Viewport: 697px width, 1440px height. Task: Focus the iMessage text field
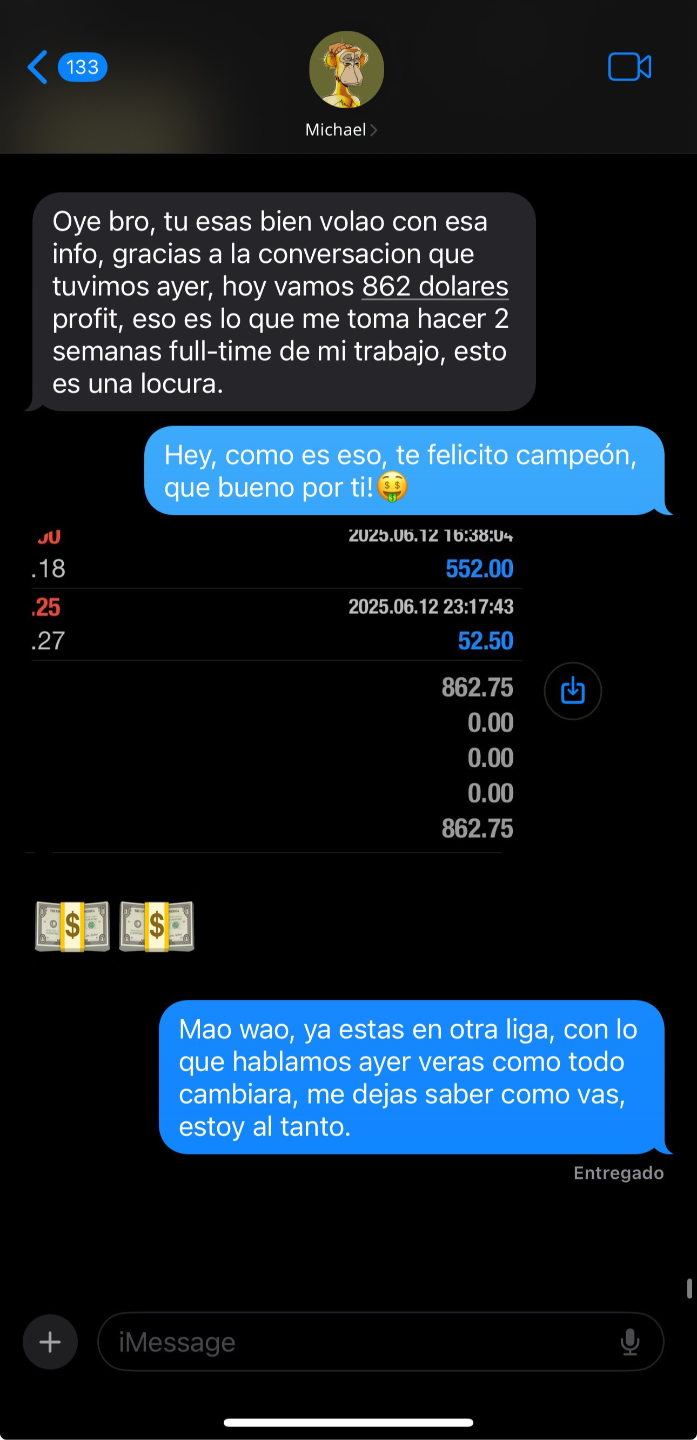point(360,1342)
